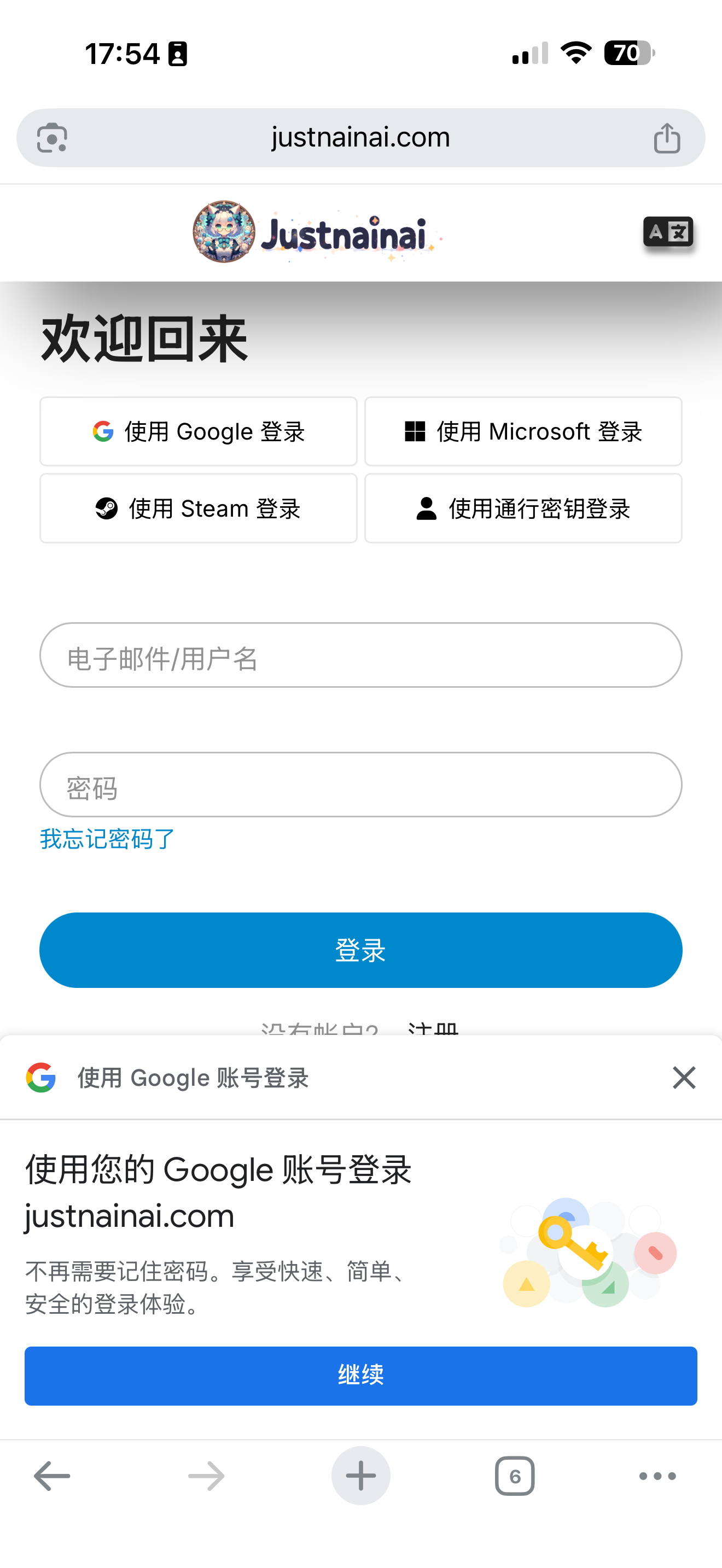The width and height of the screenshot is (722, 1568).
Task: Tap the Google Lens icon in address bar
Action: coord(52,138)
